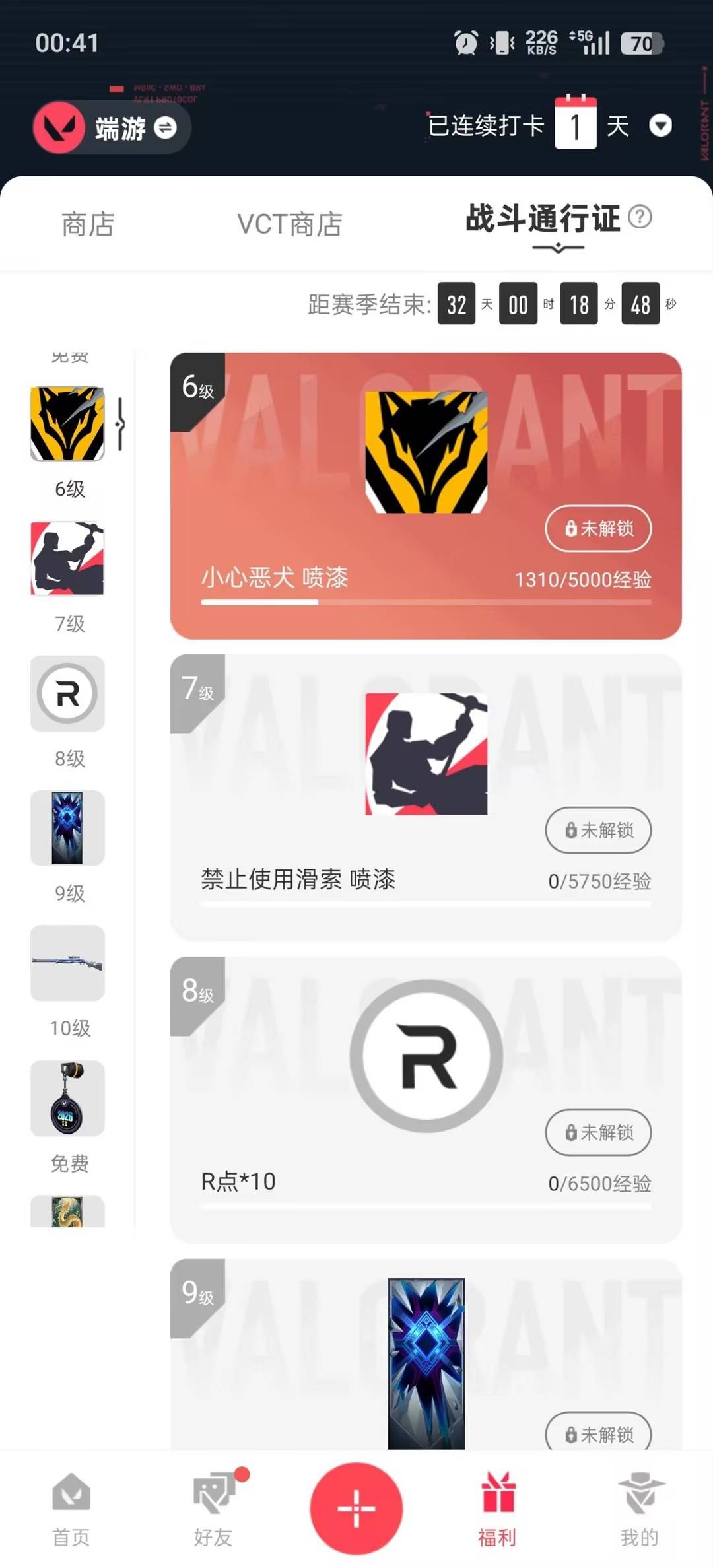Tap the red plus button in bottom center
Viewport: 713px width, 1568px height.
356,1509
